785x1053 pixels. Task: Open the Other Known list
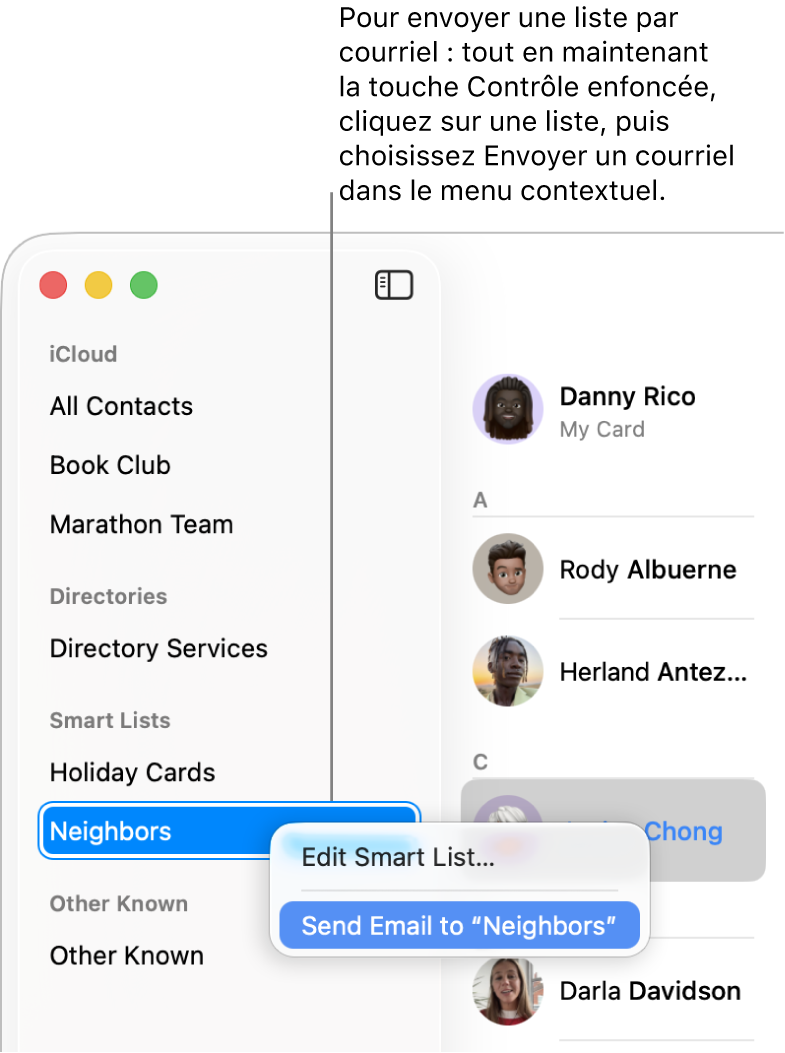coord(126,955)
